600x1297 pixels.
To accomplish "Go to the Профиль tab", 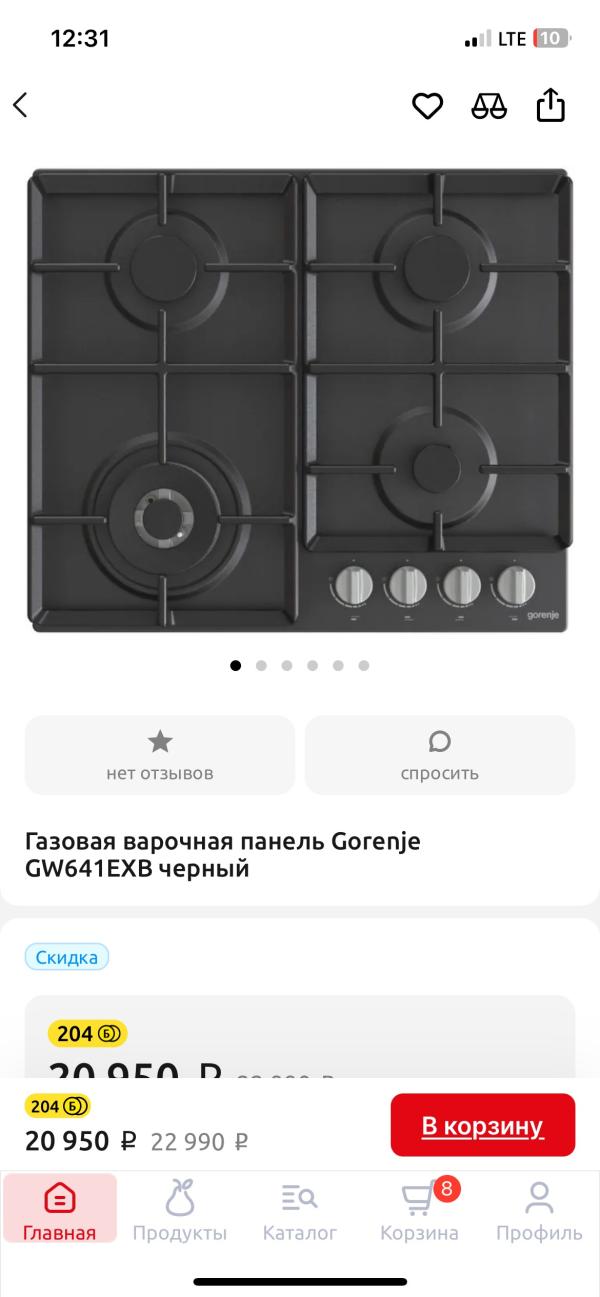I will click(x=540, y=1209).
